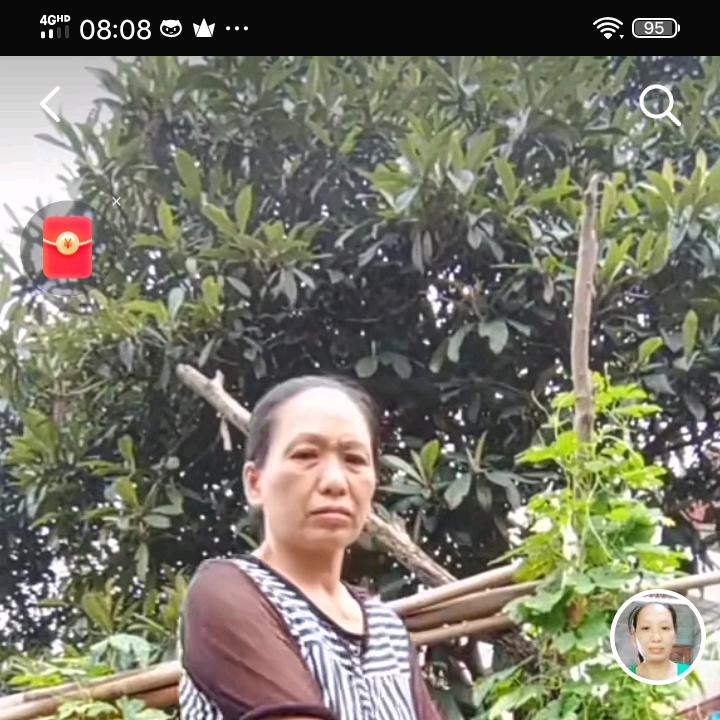Dismiss the red envelope widget
This screenshot has height=720, width=720.
point(116,202)
